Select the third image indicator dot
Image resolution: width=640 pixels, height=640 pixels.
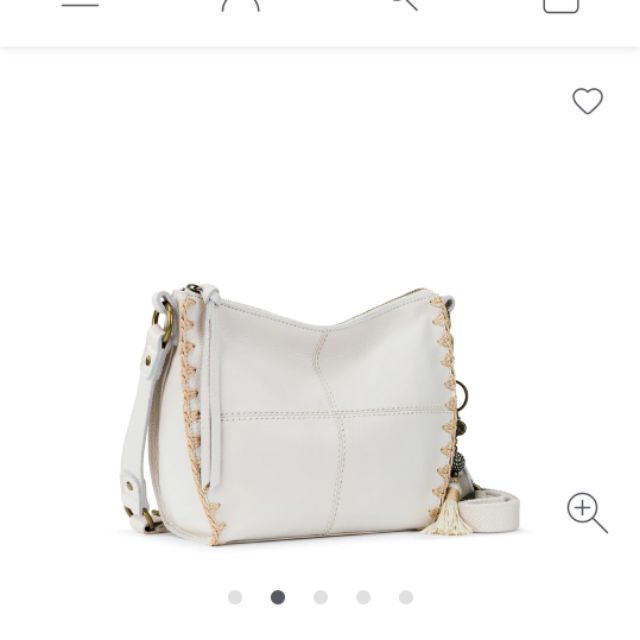click(320, 597)
